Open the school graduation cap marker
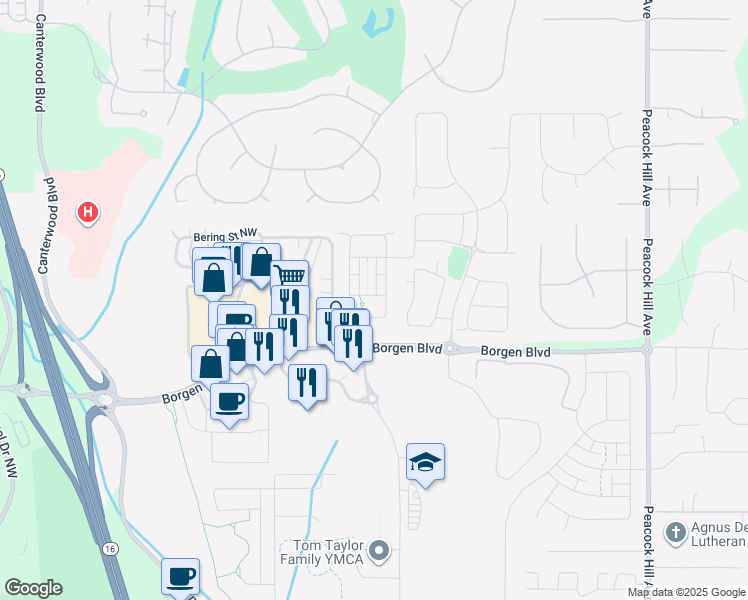Viewport: 748px width, 600px height. (425, 463)
